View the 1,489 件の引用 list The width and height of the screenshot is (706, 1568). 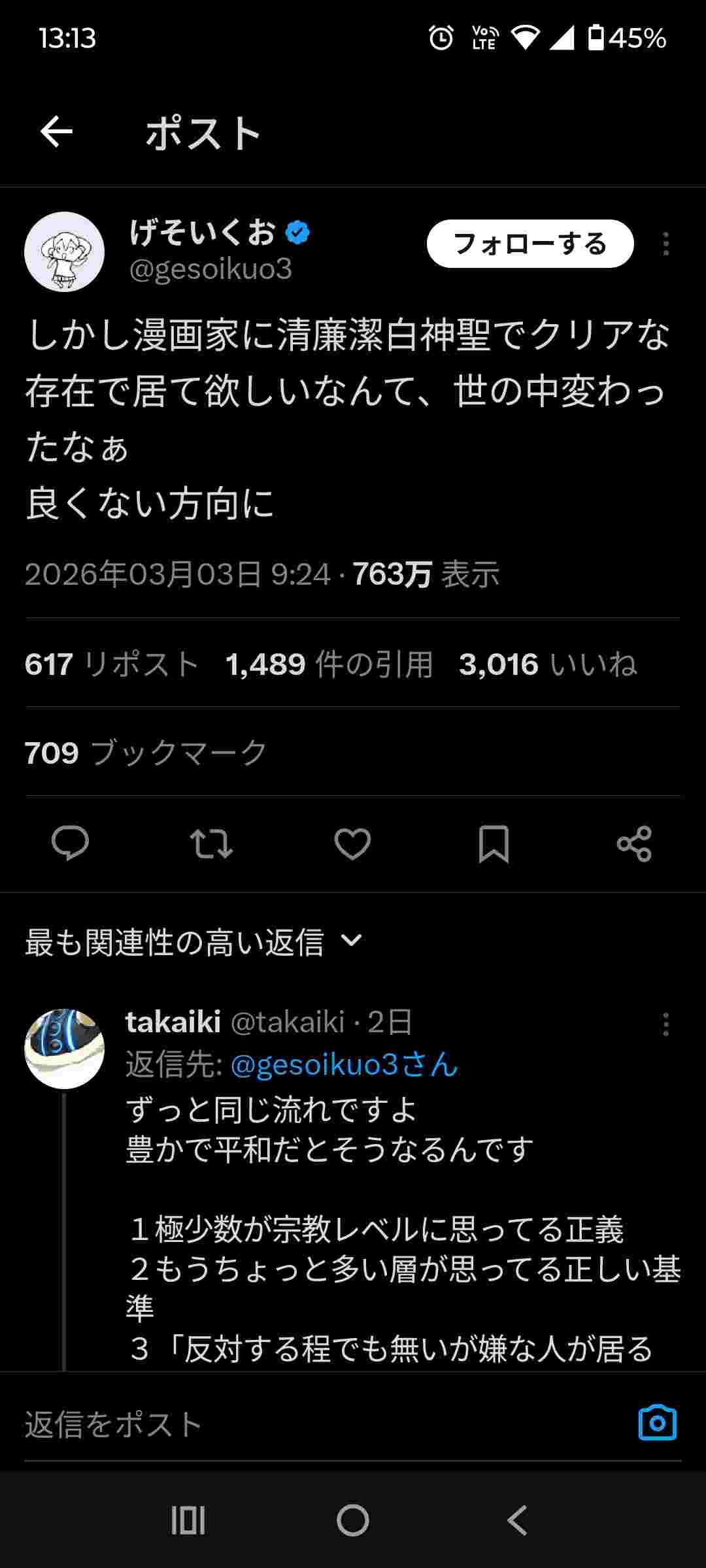(329, 664)
